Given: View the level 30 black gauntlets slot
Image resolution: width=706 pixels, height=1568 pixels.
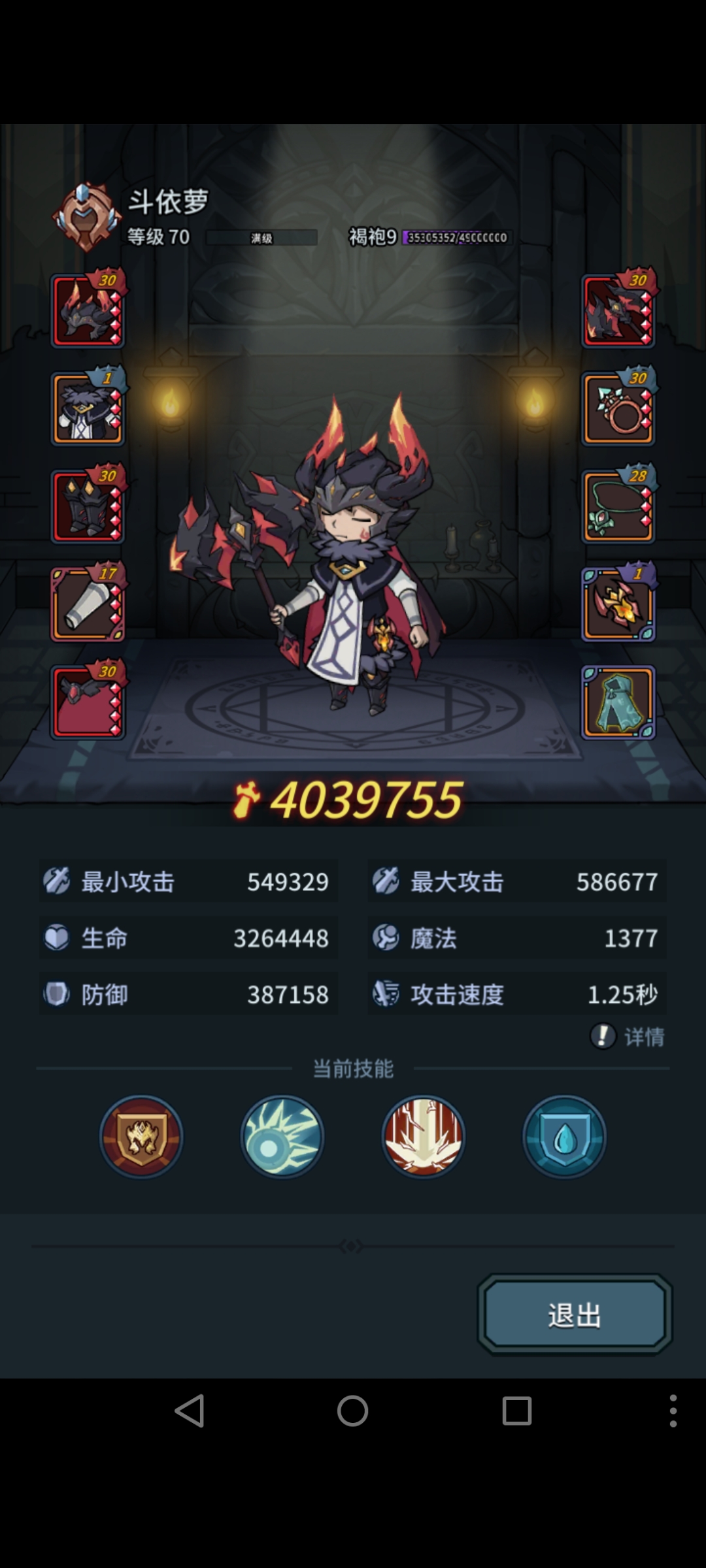Looking at the screenshot, I should (x=88, y=507).
